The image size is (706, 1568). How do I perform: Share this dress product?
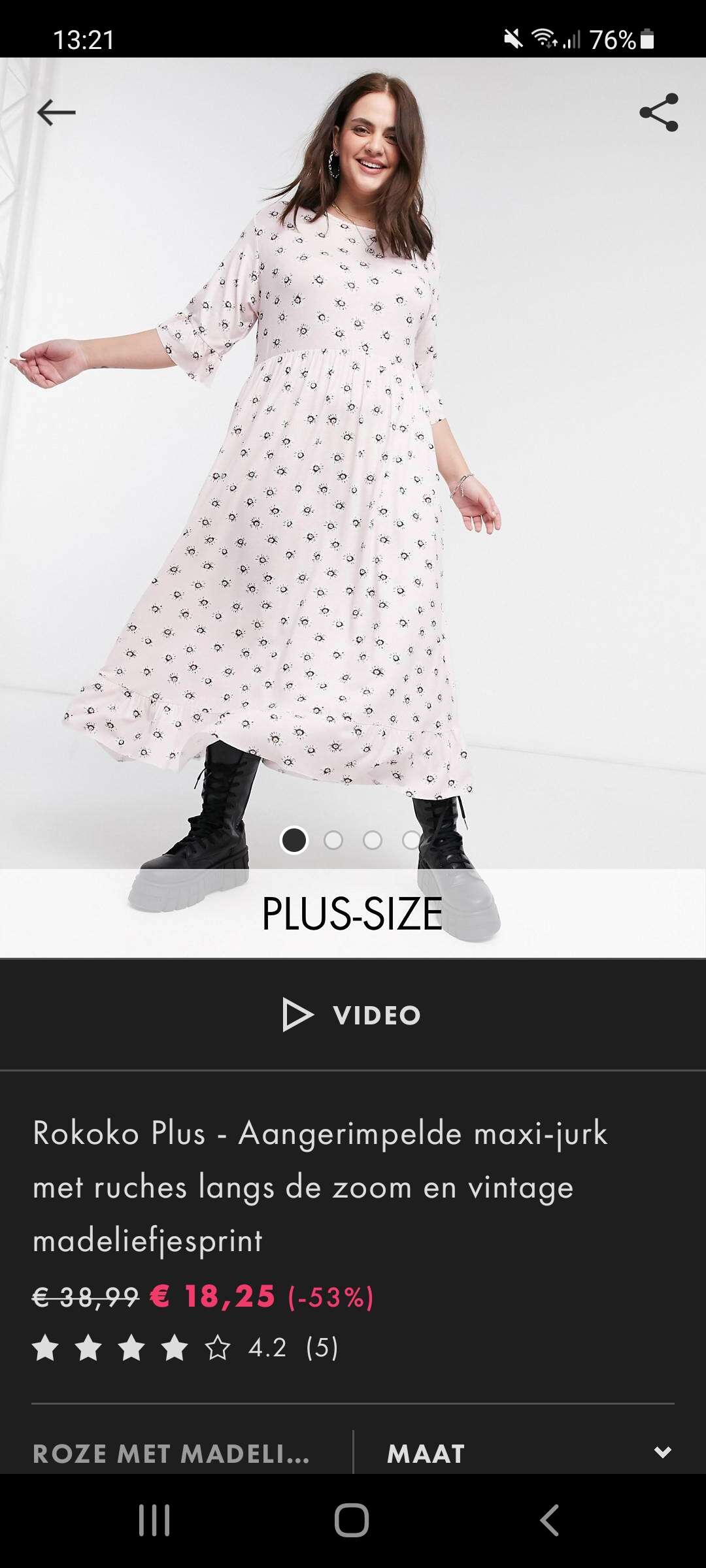(659, 112)
